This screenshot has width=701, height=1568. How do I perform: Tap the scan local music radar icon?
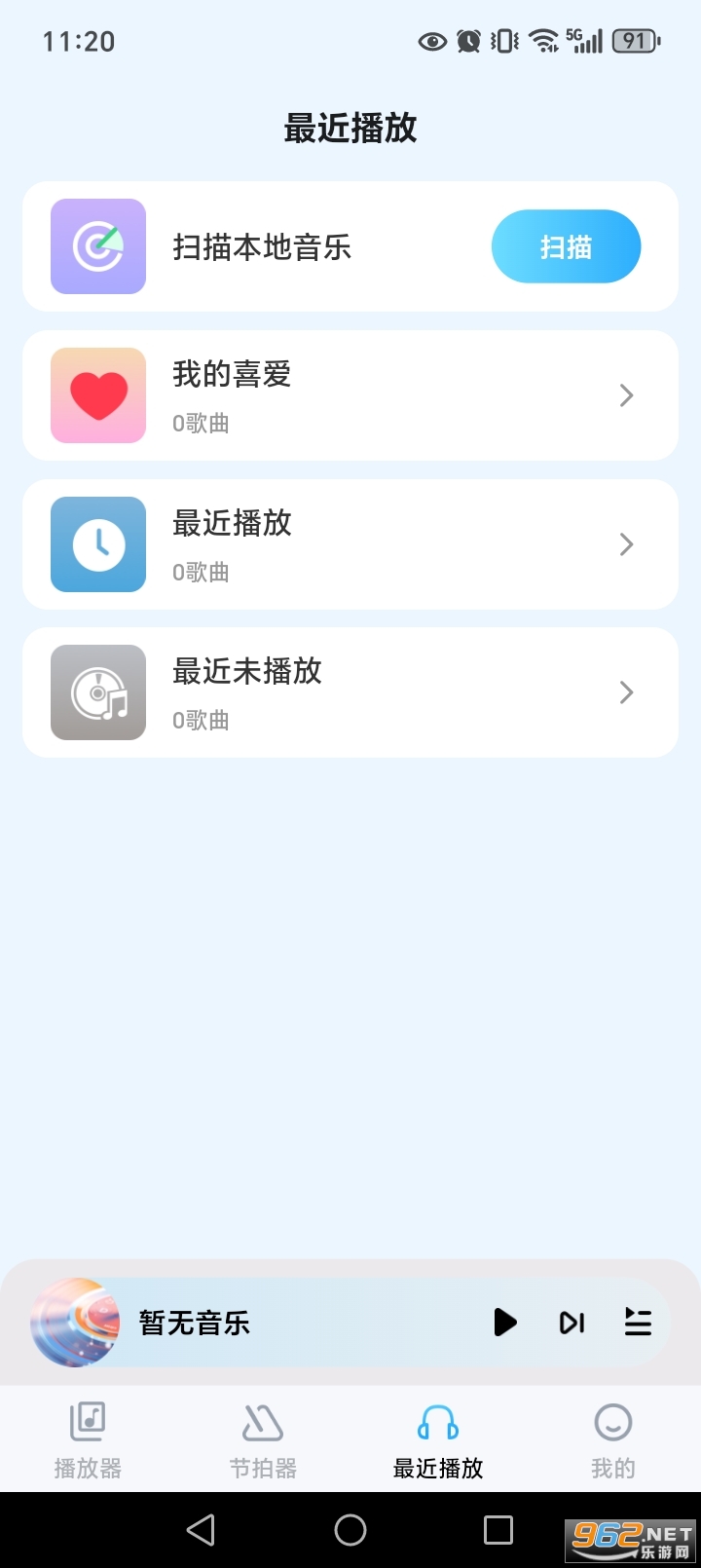[97, 246]
